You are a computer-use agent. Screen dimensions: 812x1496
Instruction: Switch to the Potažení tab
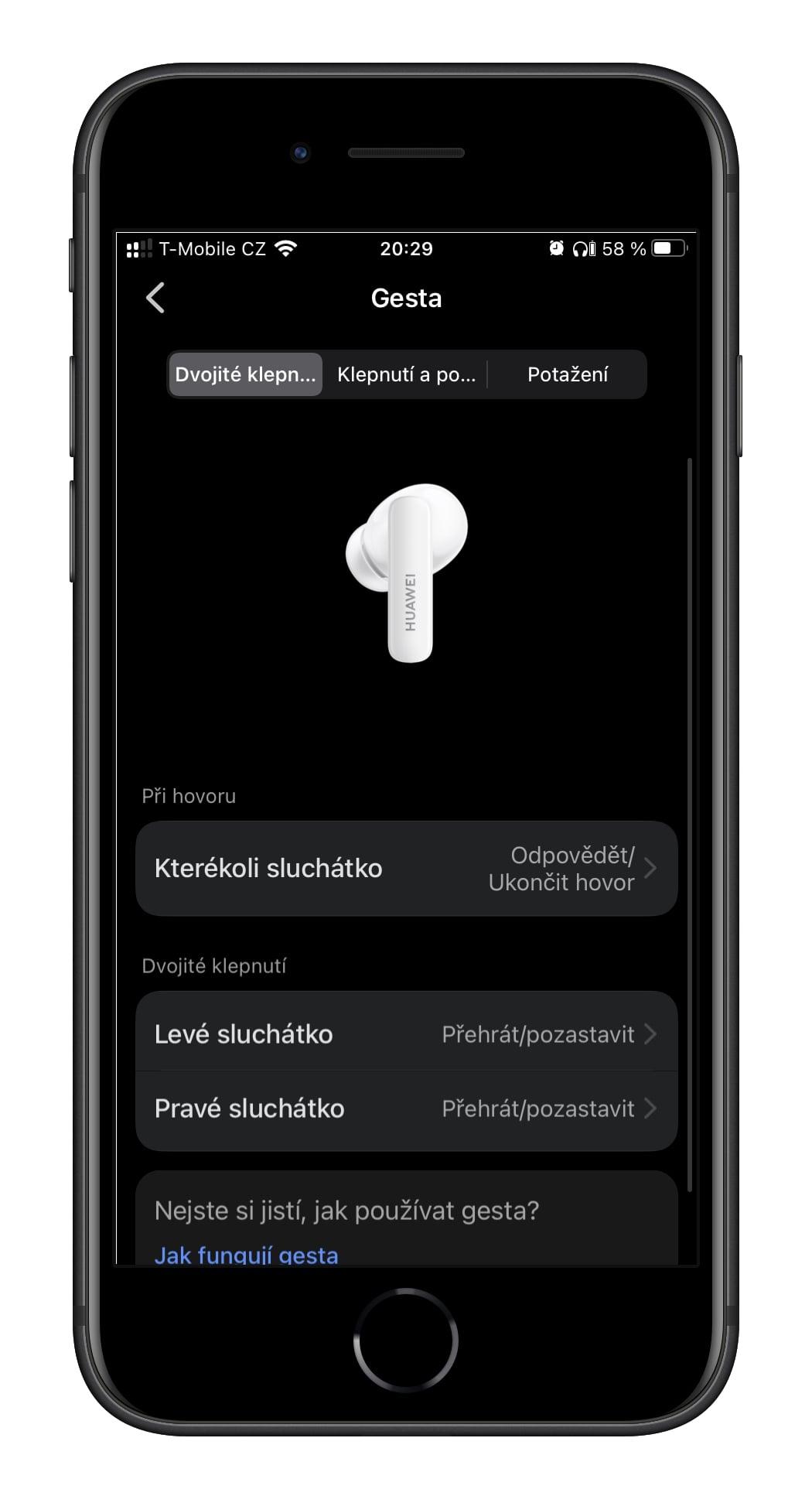(568, 374)
